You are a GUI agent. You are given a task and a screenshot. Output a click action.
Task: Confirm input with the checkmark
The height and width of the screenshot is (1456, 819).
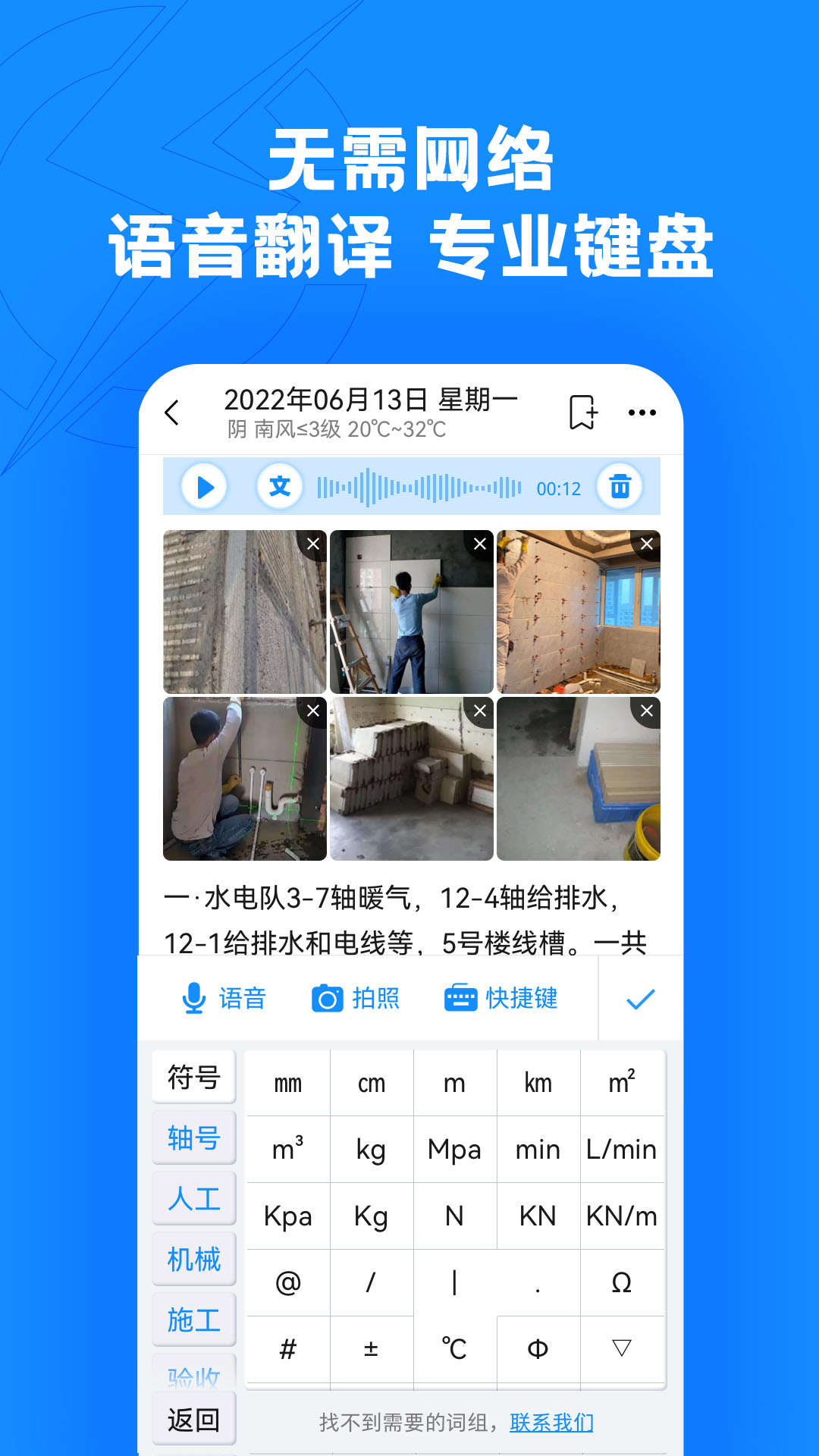click(x=639, y=999)
